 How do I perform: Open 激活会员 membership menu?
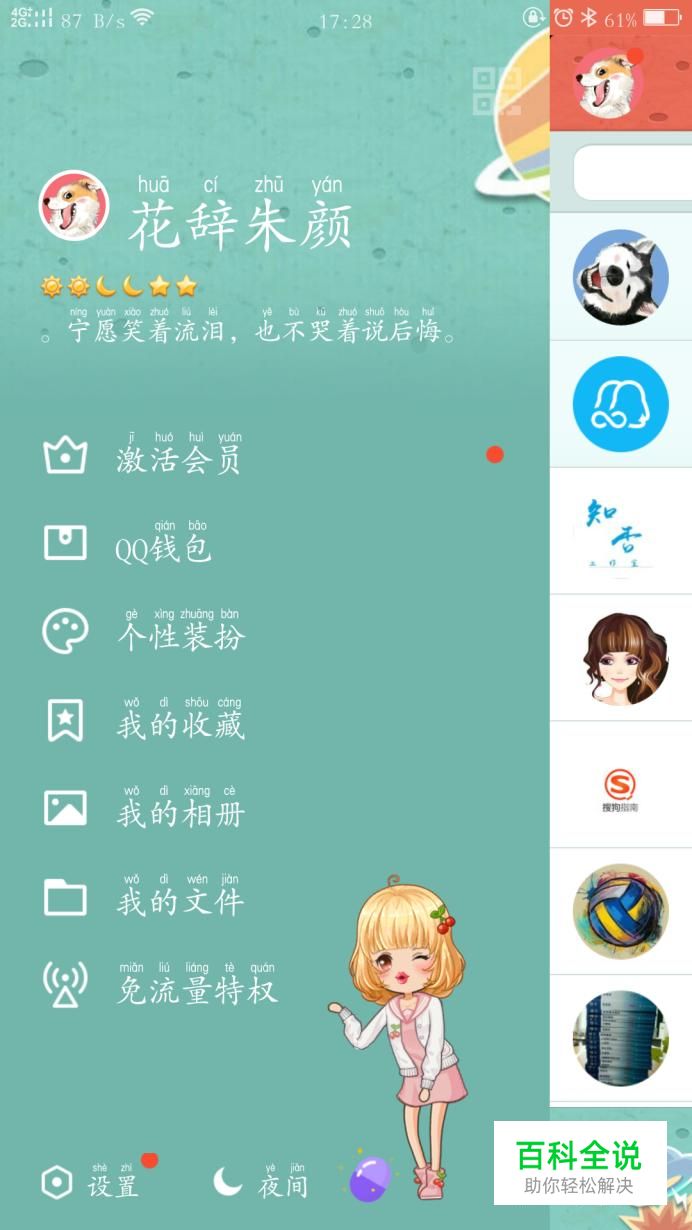point(178,460)
